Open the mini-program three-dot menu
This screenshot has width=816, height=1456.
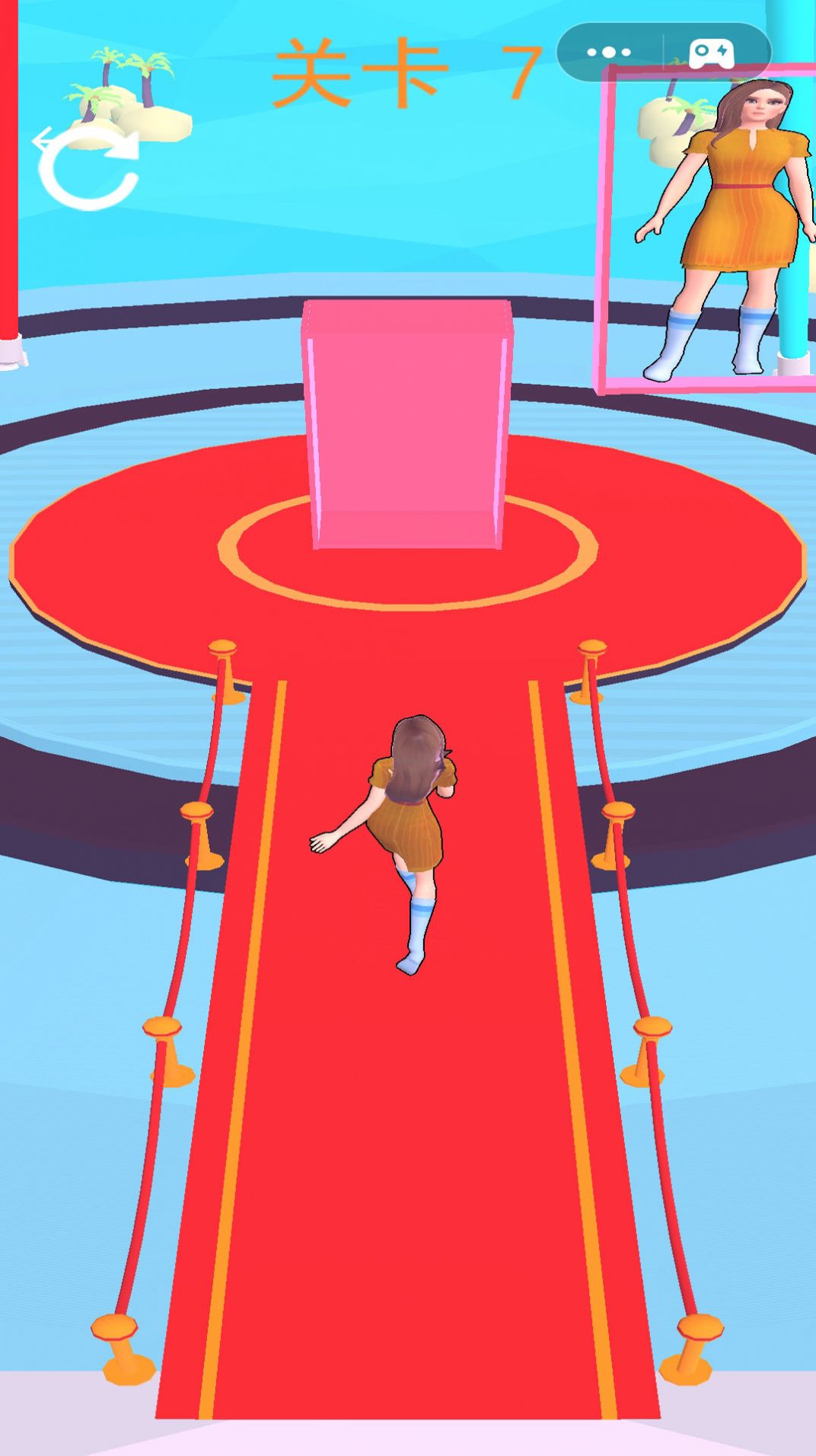[x=609, y=53]
